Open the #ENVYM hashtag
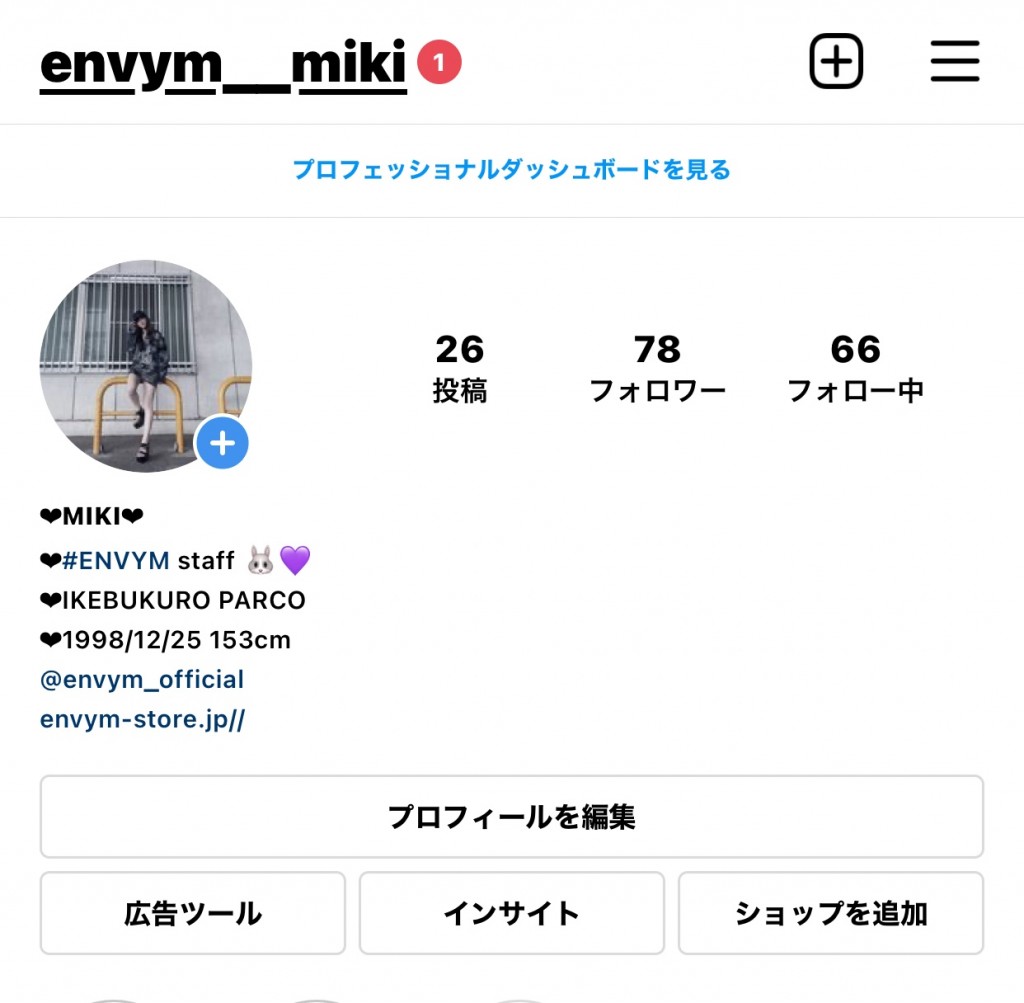The image size is (1024, 1003). [115, 560]
